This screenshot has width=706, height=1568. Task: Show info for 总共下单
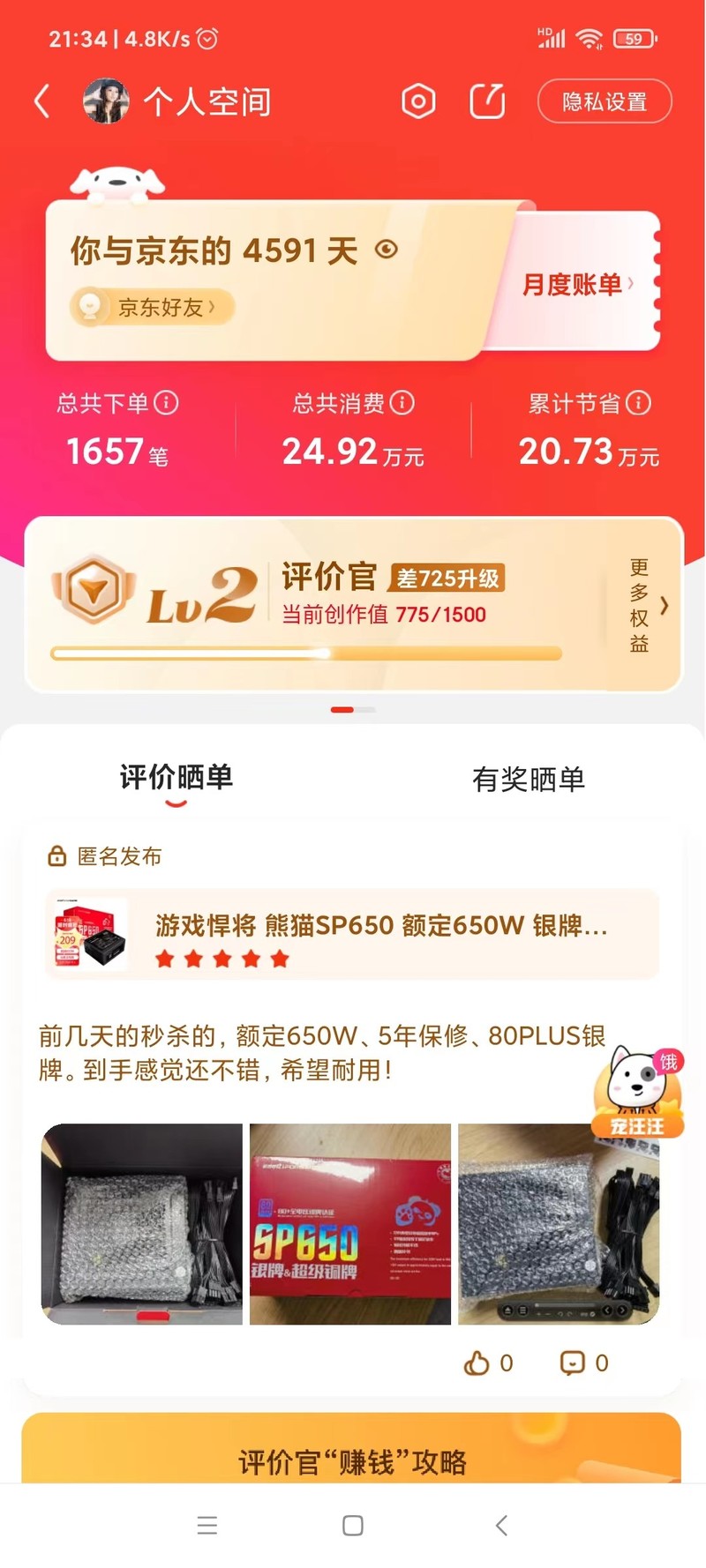pos(167,403)
